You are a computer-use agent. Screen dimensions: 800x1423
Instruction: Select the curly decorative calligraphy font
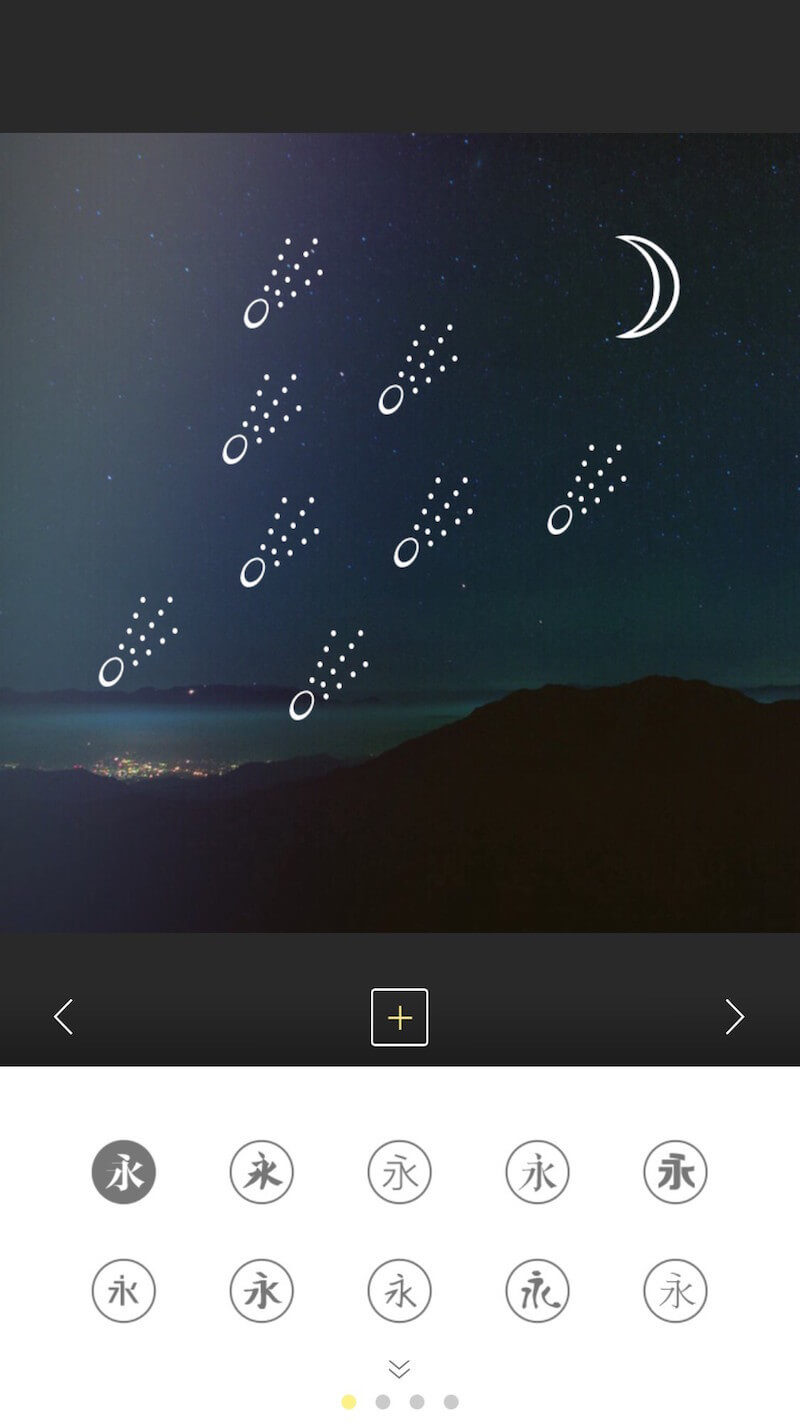538,1291
